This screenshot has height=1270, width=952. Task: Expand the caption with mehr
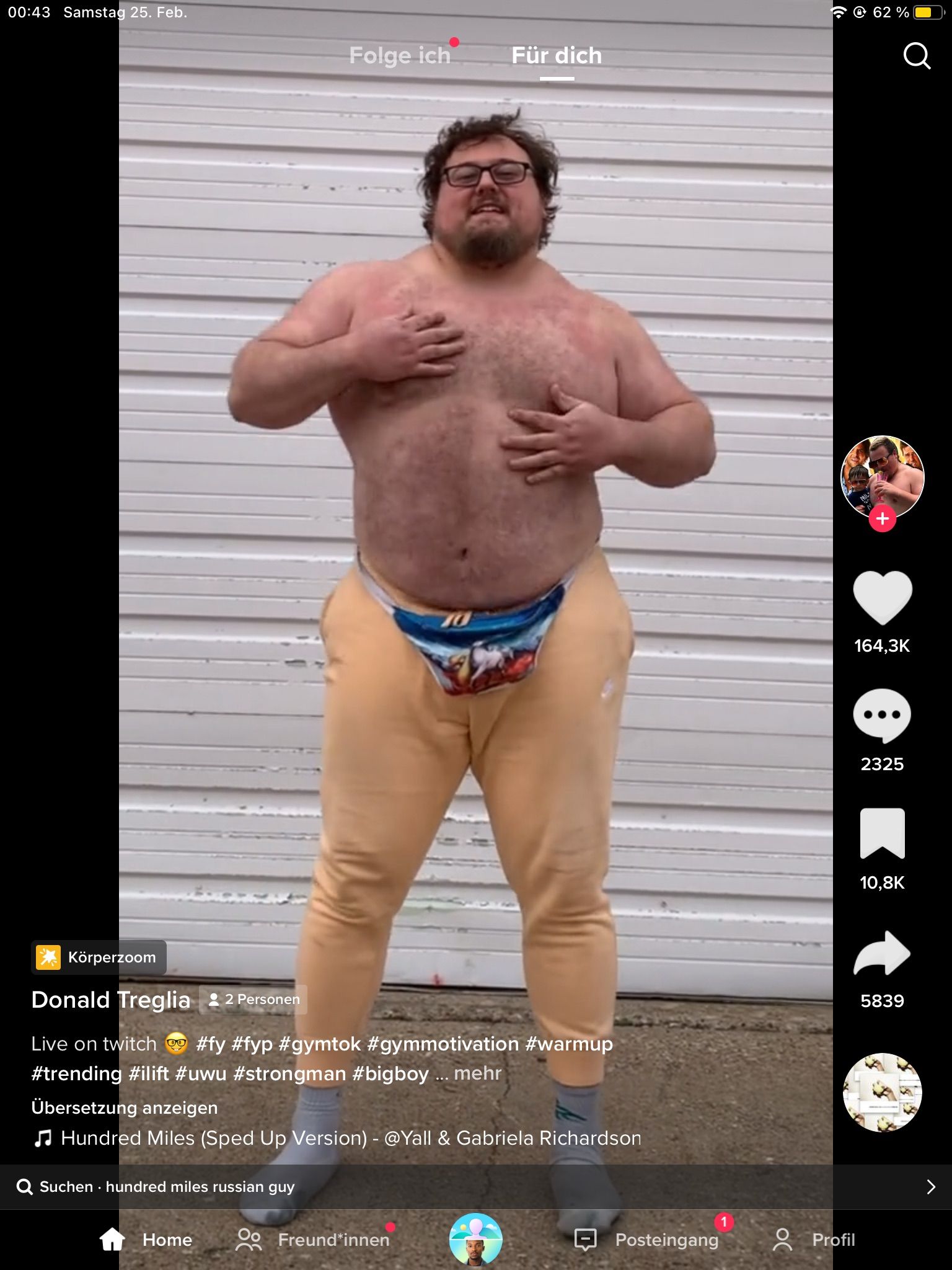point(477,1073)
